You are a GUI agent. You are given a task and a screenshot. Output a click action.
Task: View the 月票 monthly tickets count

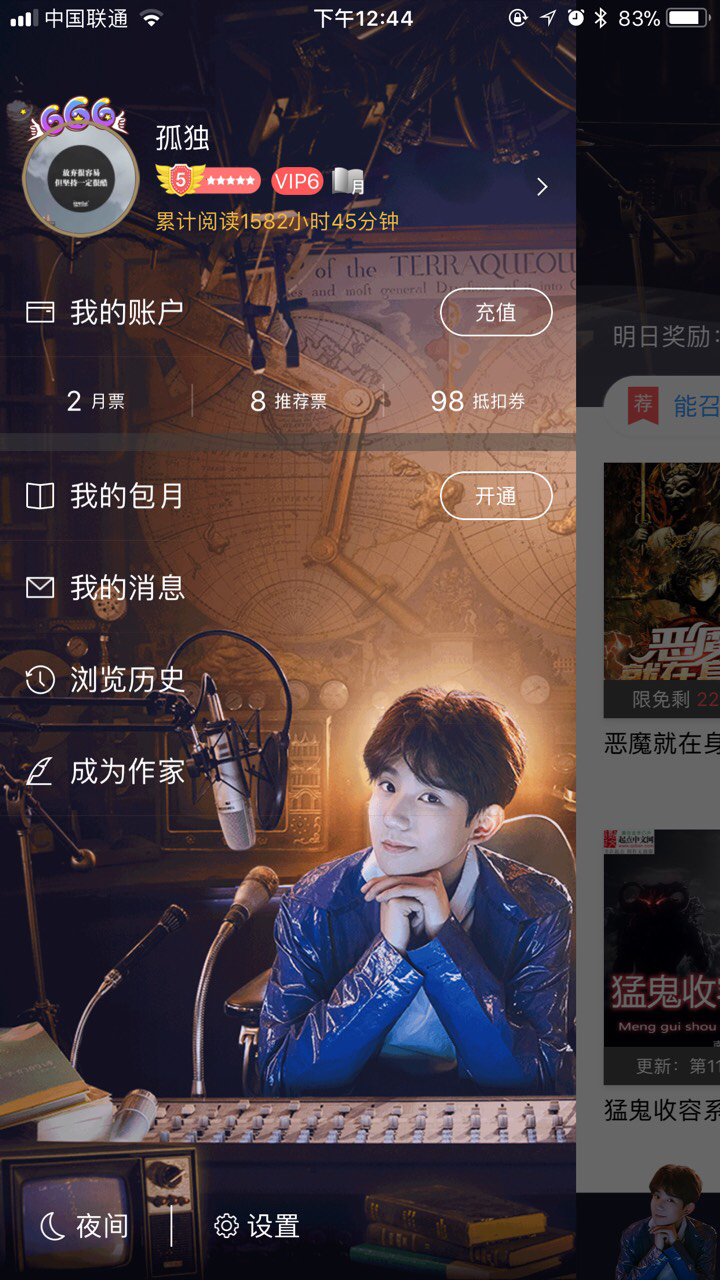pos(96,401)
